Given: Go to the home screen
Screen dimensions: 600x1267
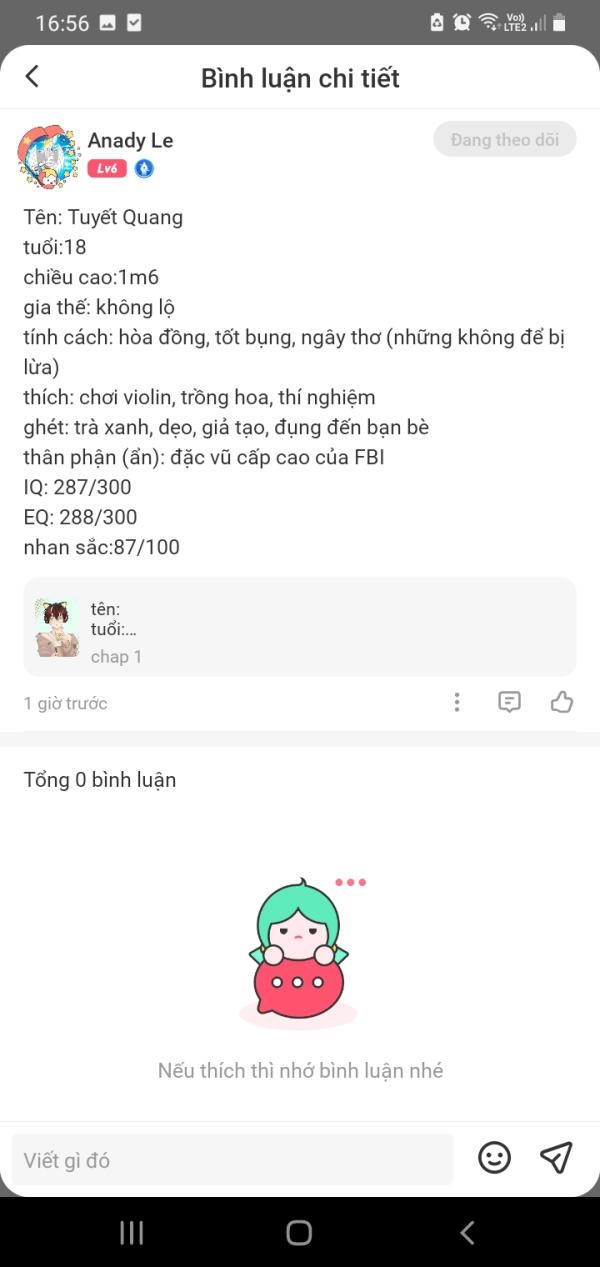Looking at the screenshot, I should 299,1233.
